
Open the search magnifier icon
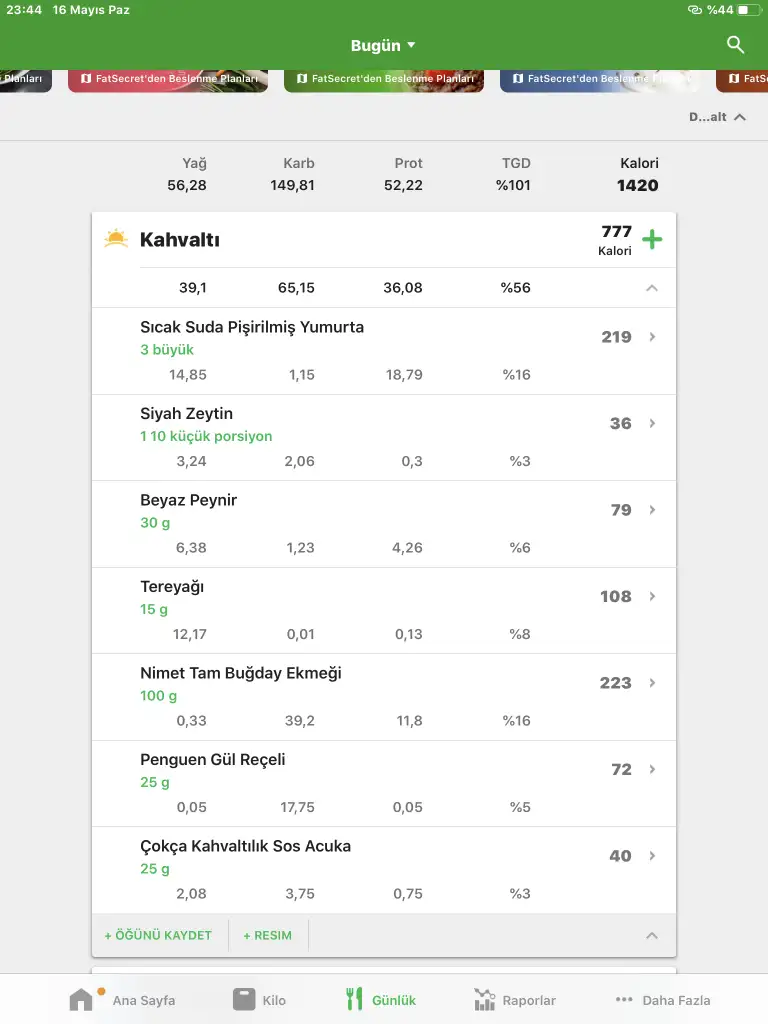coord(735,45)
